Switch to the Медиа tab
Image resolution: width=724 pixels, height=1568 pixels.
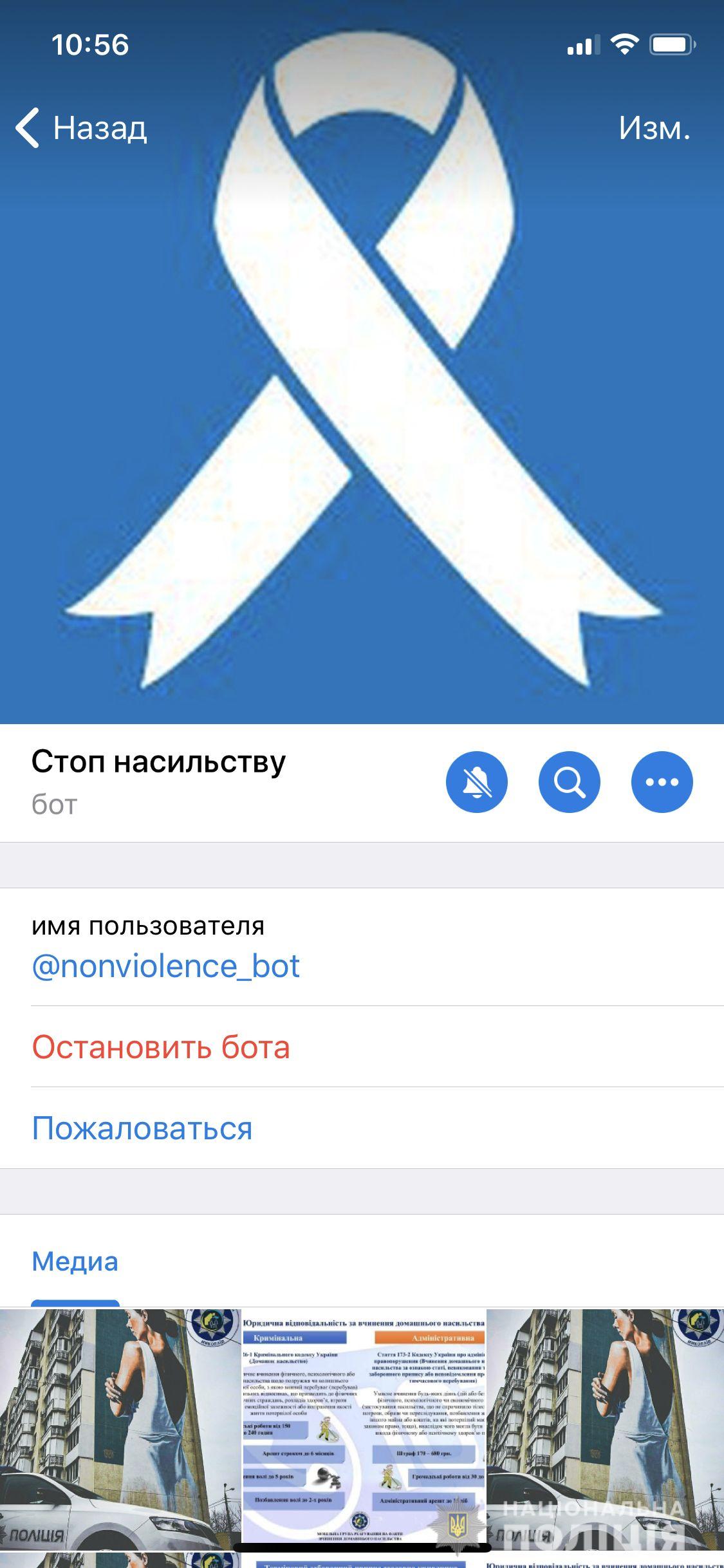click(x=75, y=1261)
